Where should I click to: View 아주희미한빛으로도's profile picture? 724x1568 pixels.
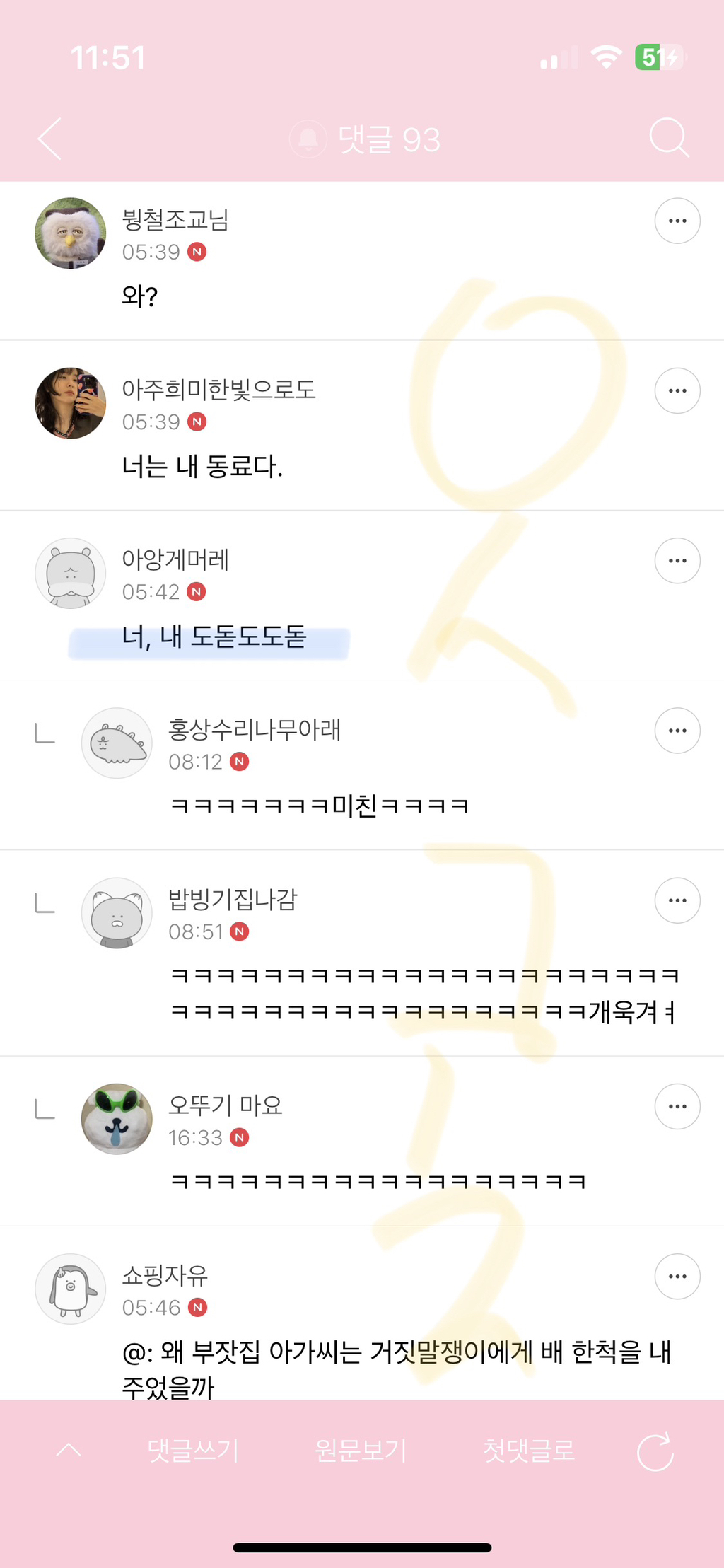coord(71,403)
